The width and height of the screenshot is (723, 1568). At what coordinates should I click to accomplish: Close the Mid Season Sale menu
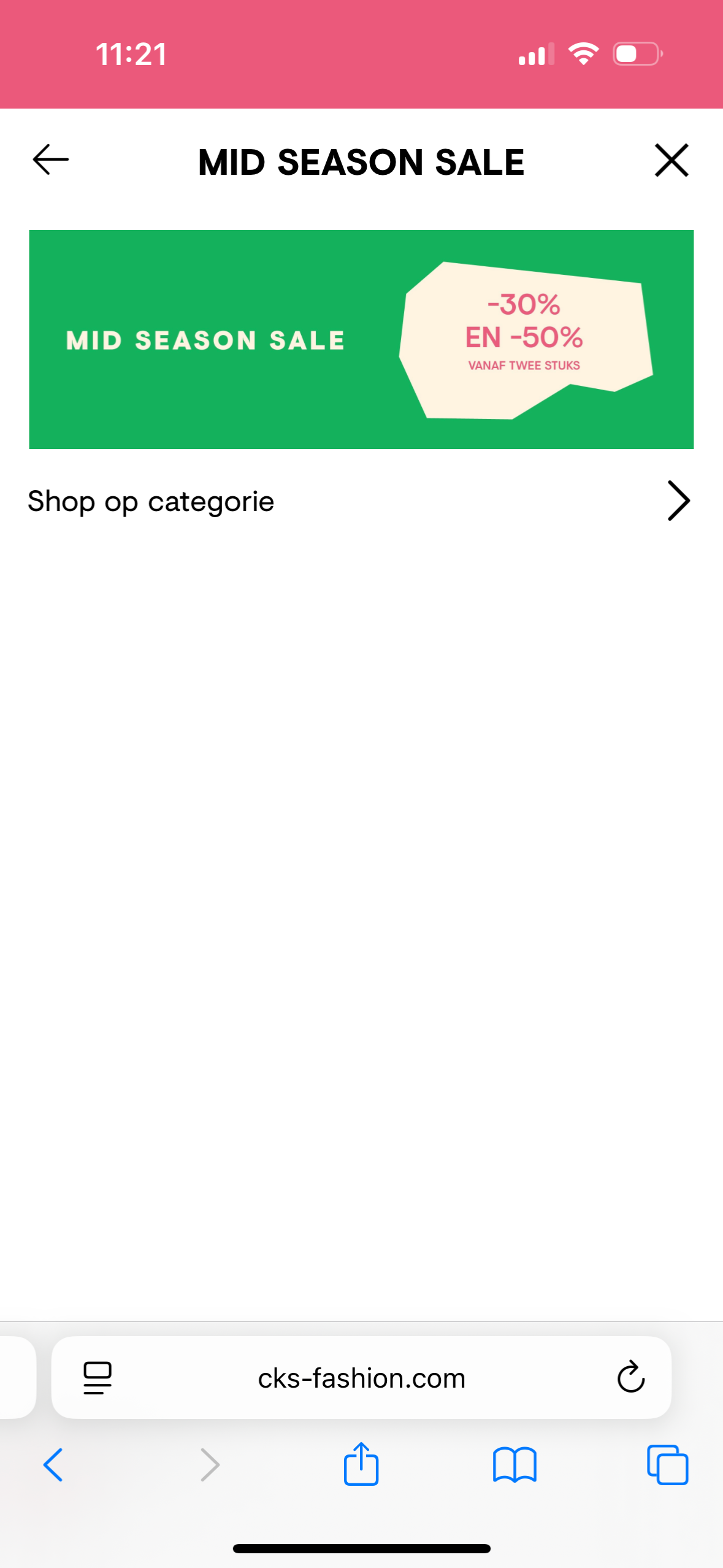[x=671, y=160]
